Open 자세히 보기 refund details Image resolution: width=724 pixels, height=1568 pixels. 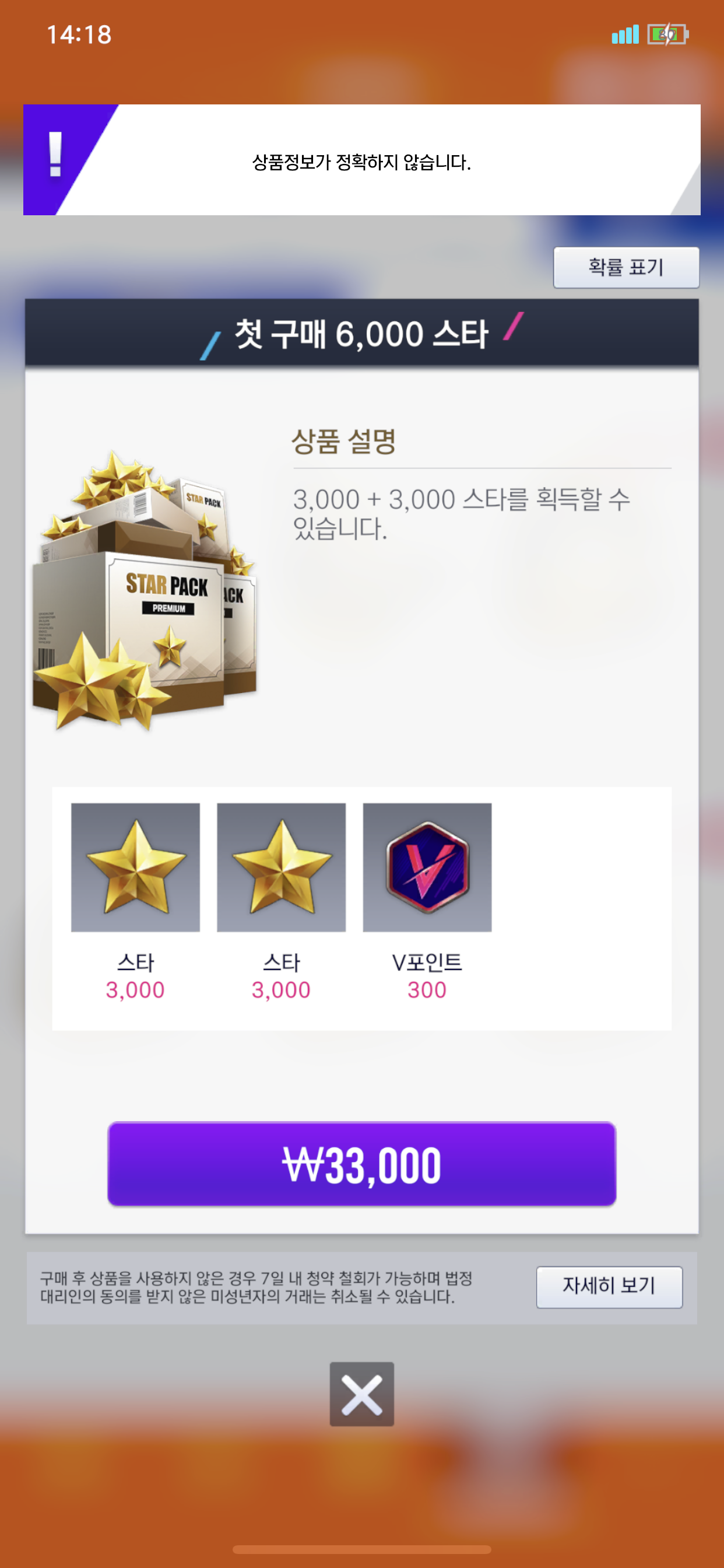pyautogui.click(x=609, y=1287)
